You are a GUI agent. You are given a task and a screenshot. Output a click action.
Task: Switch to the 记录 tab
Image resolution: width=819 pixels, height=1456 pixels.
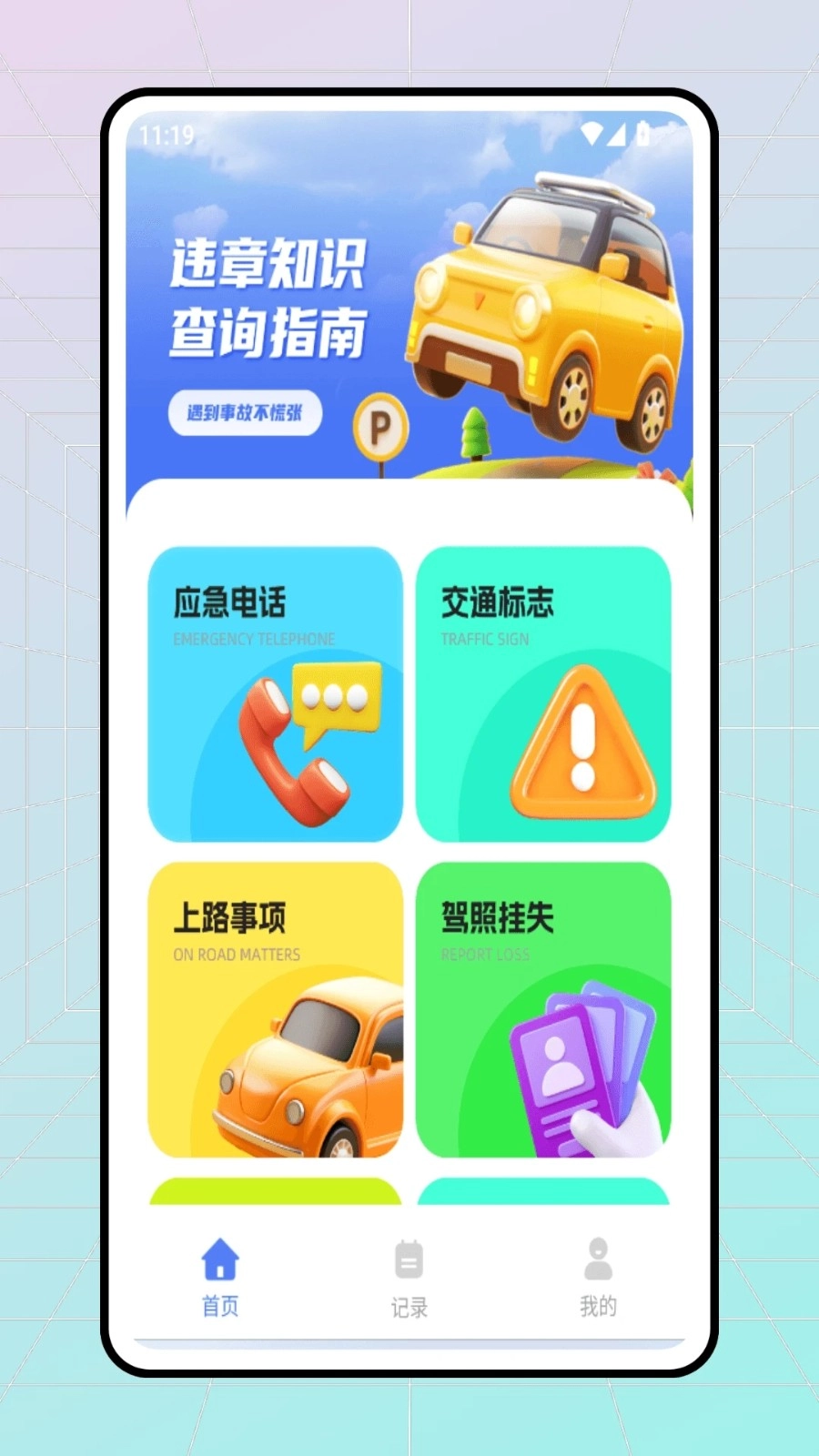pyautogui.click(x=409, y=1279)
